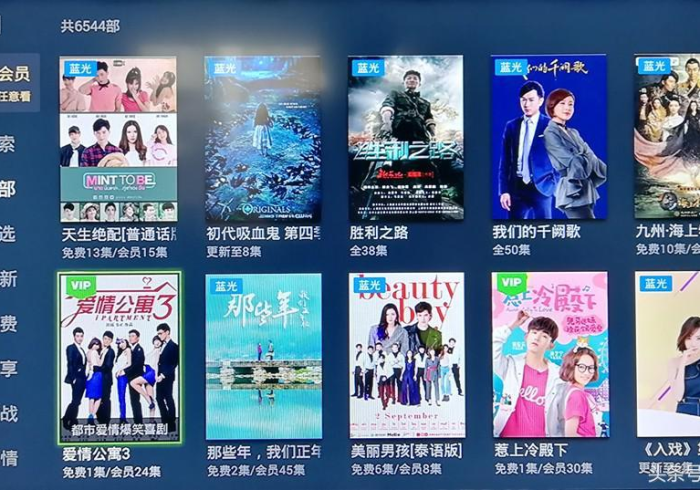Open the 九州·海上 series tile
700x490 pixels.
tap(668, 139)
